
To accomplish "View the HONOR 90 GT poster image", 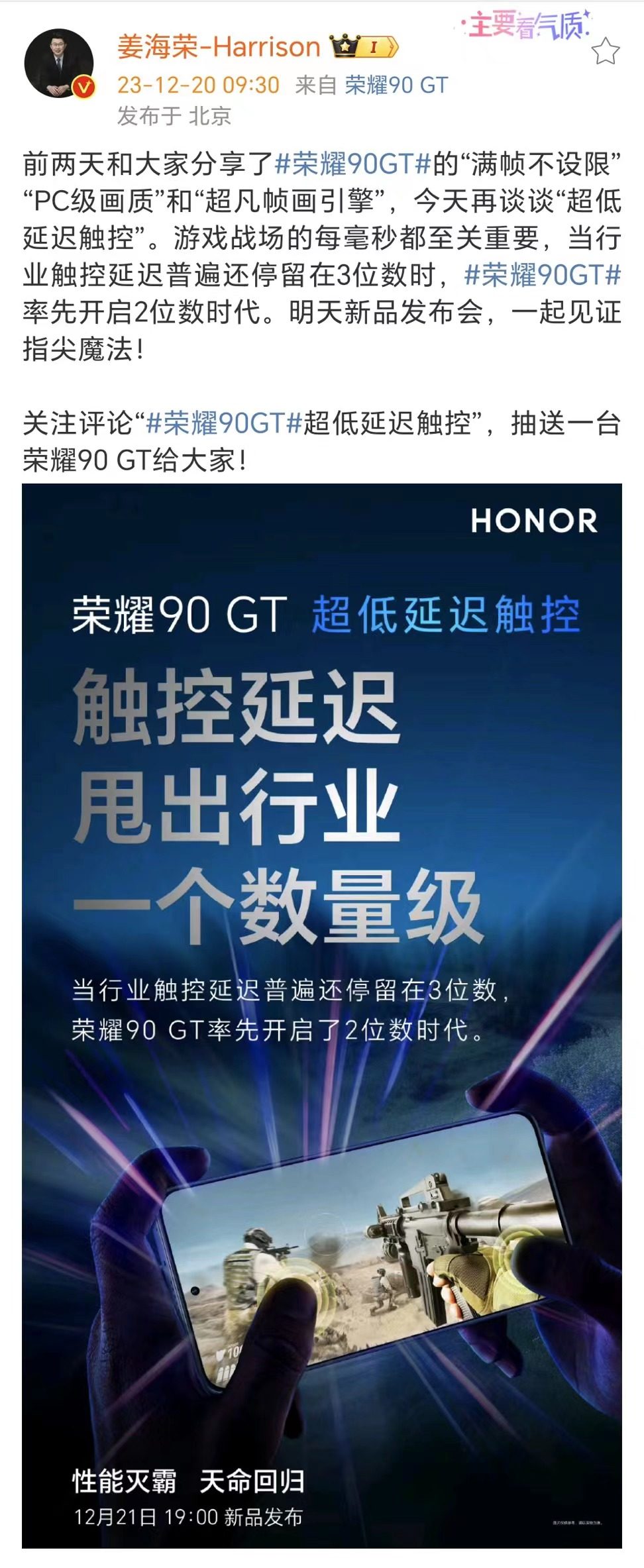I will point(322,1015).
